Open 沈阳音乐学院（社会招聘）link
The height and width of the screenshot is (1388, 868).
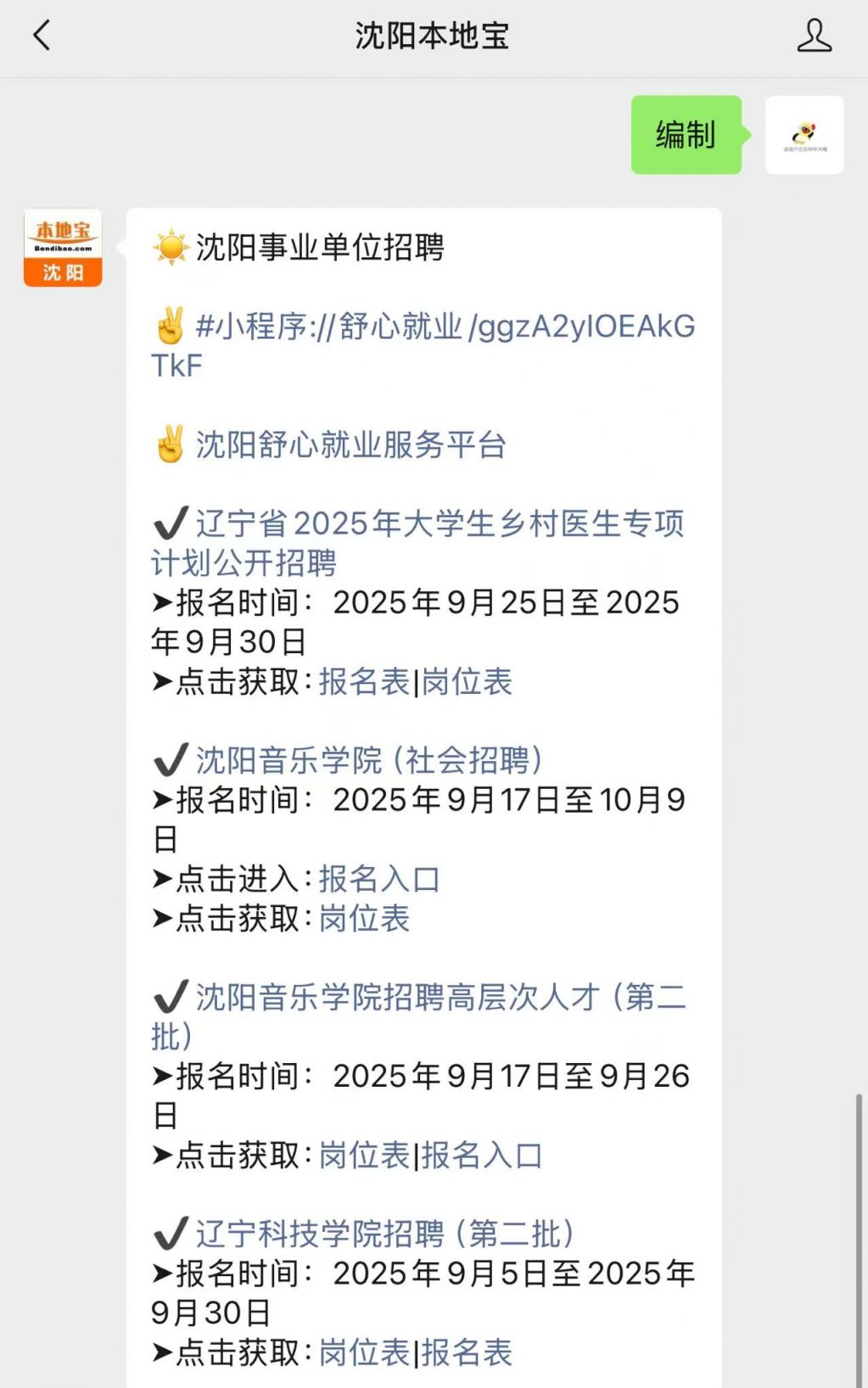[x=369, y=761]
